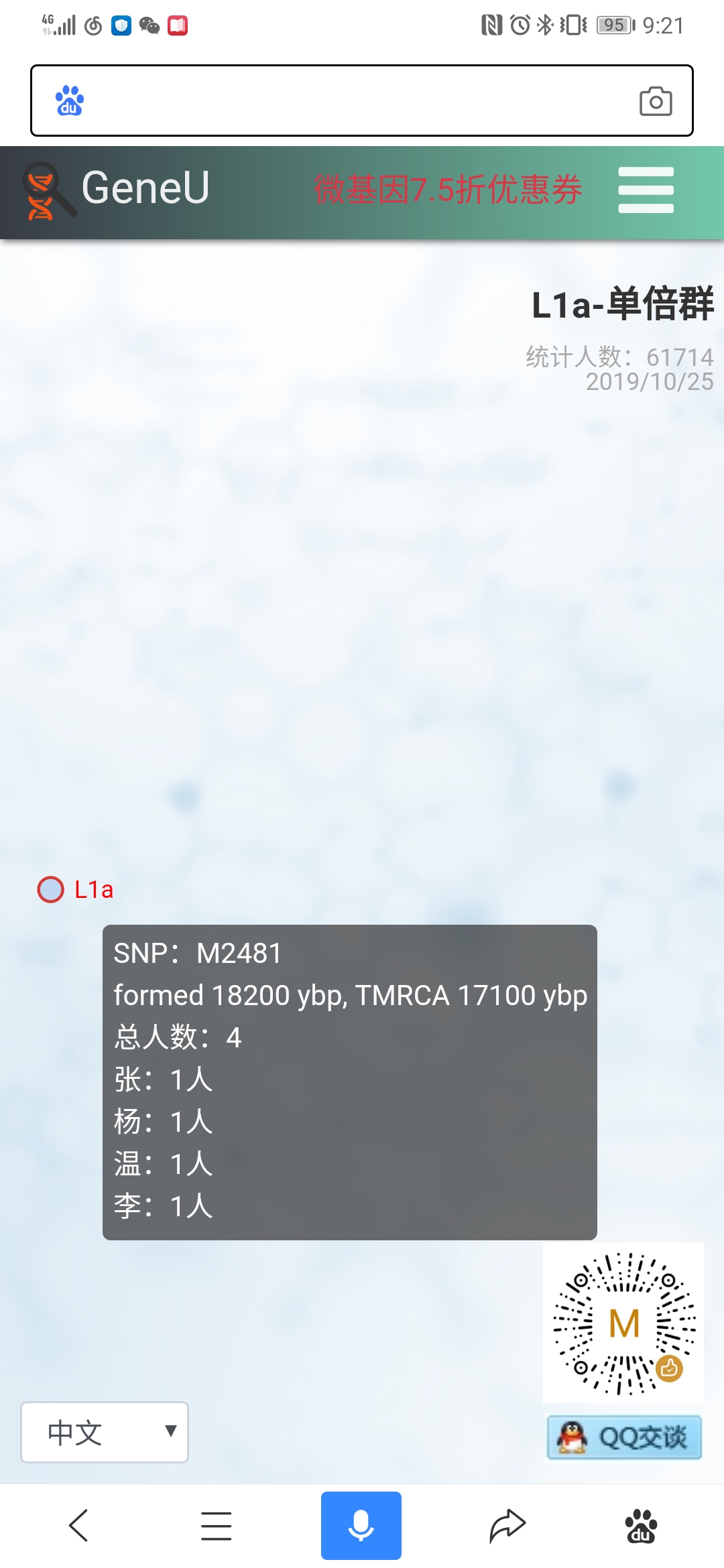The image size is (724, 1568).
Task: Expand the 中文 language dropdown
Action: tap(105, 1432)
